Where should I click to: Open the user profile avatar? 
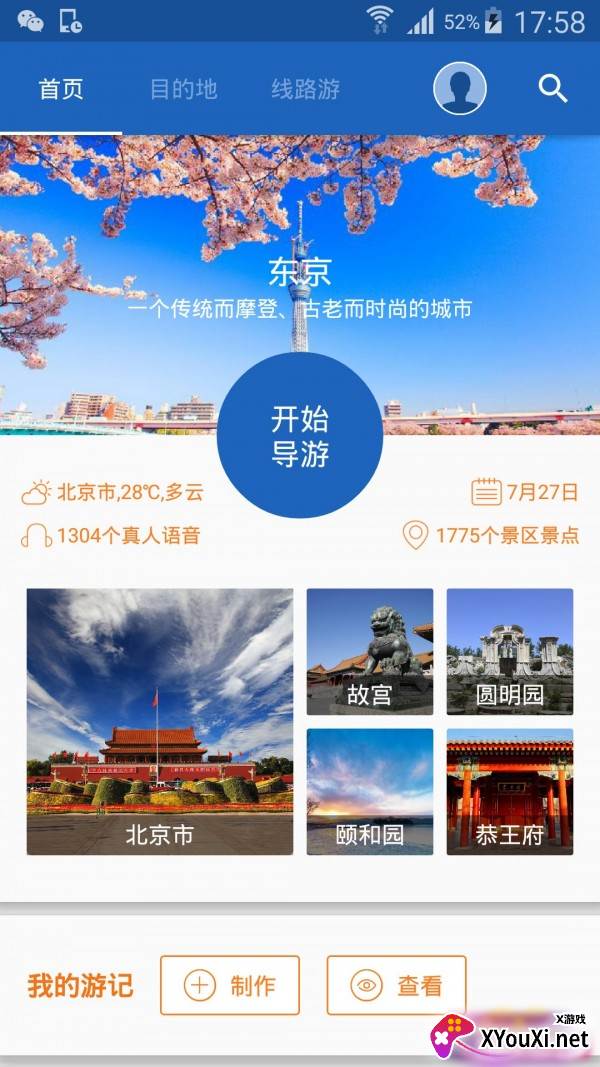tap(460, 88)
